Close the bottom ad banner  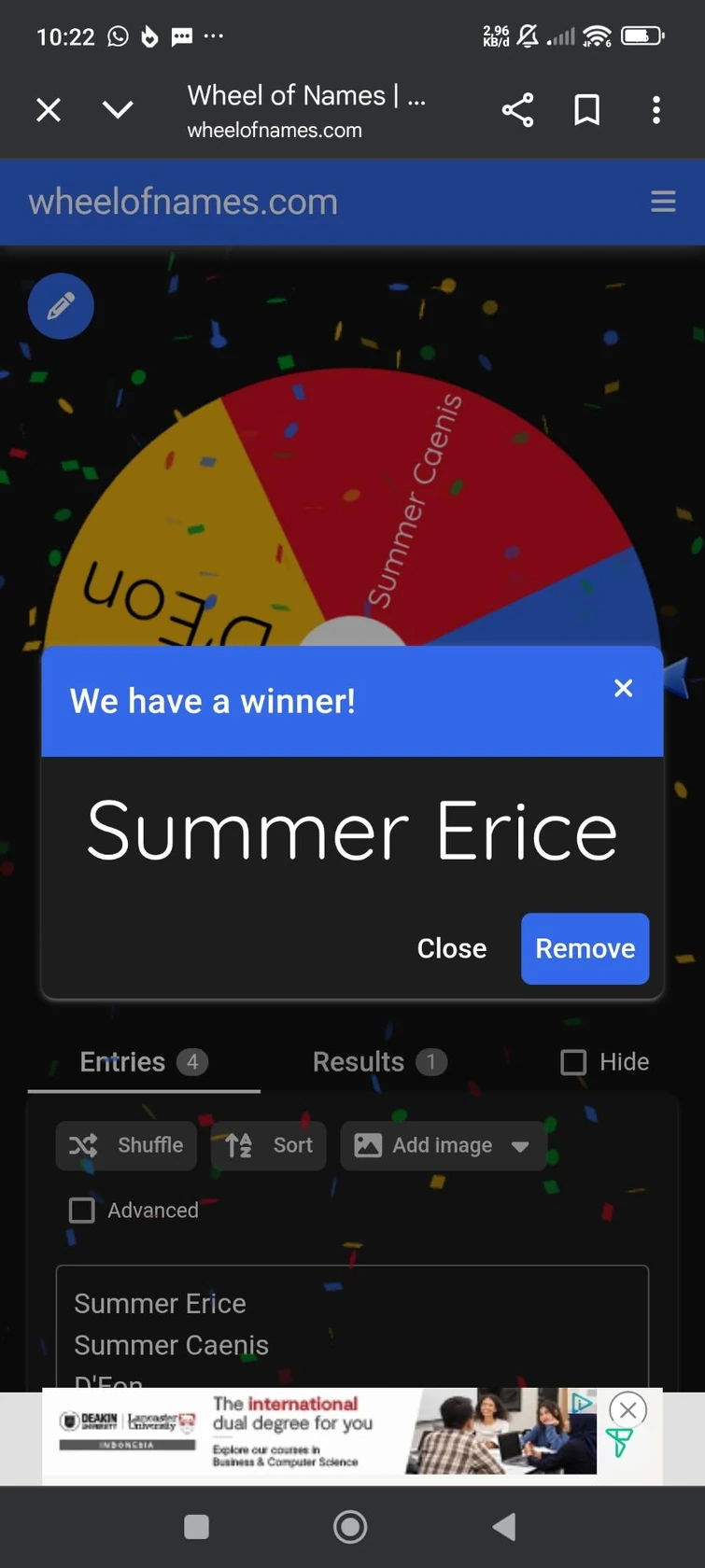tap(627, 1409)
